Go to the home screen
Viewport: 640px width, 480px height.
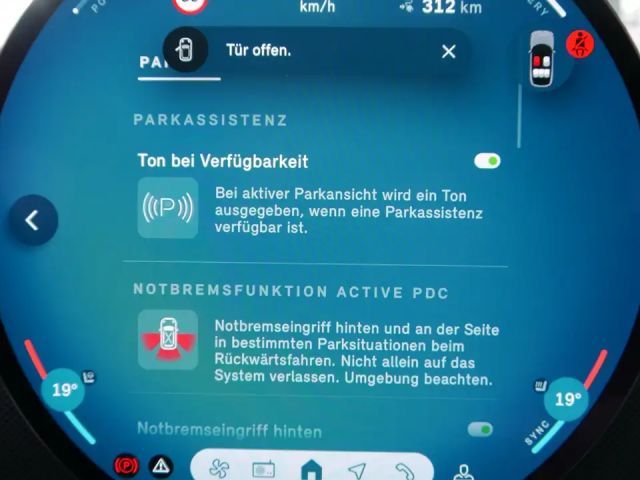tap(311, 468)
